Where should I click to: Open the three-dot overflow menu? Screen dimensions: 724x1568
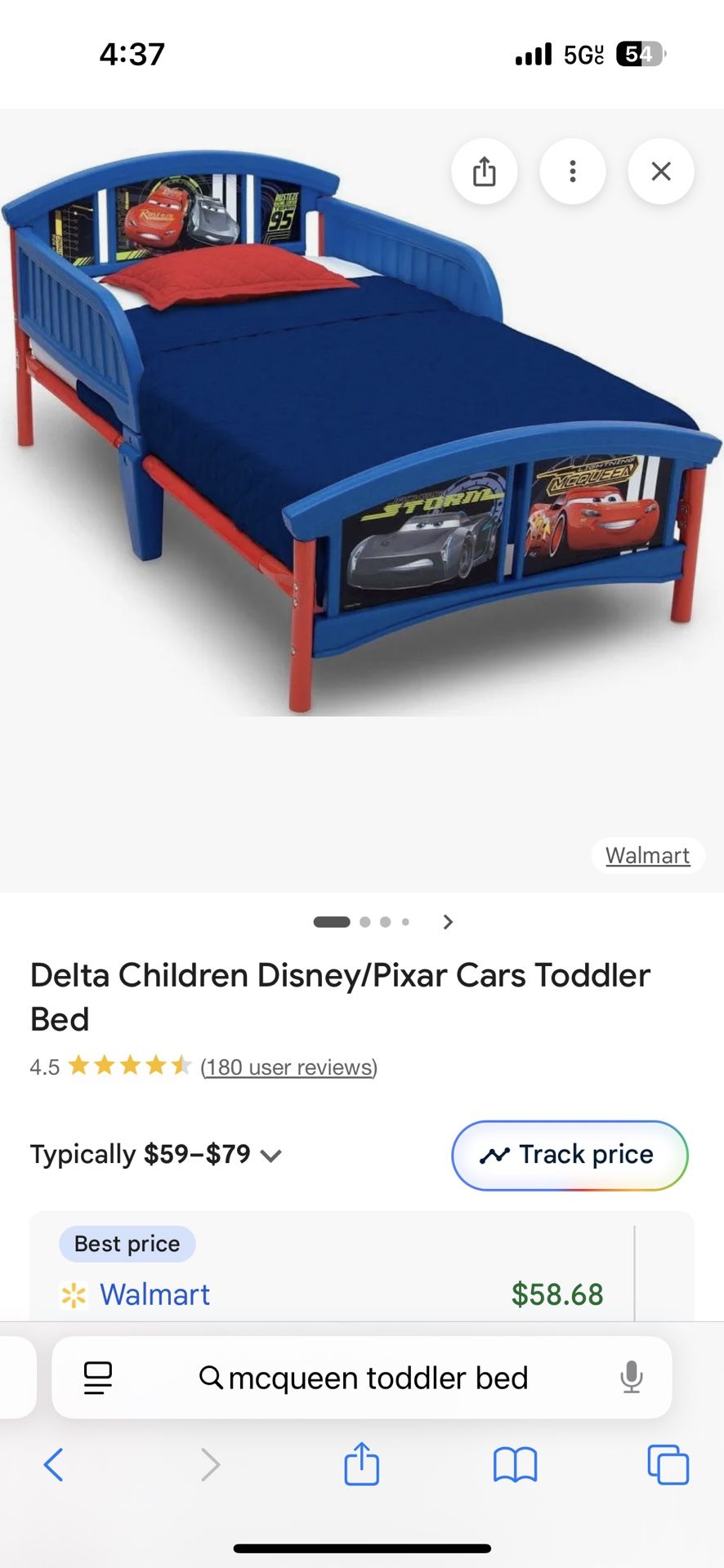point(573,171)
